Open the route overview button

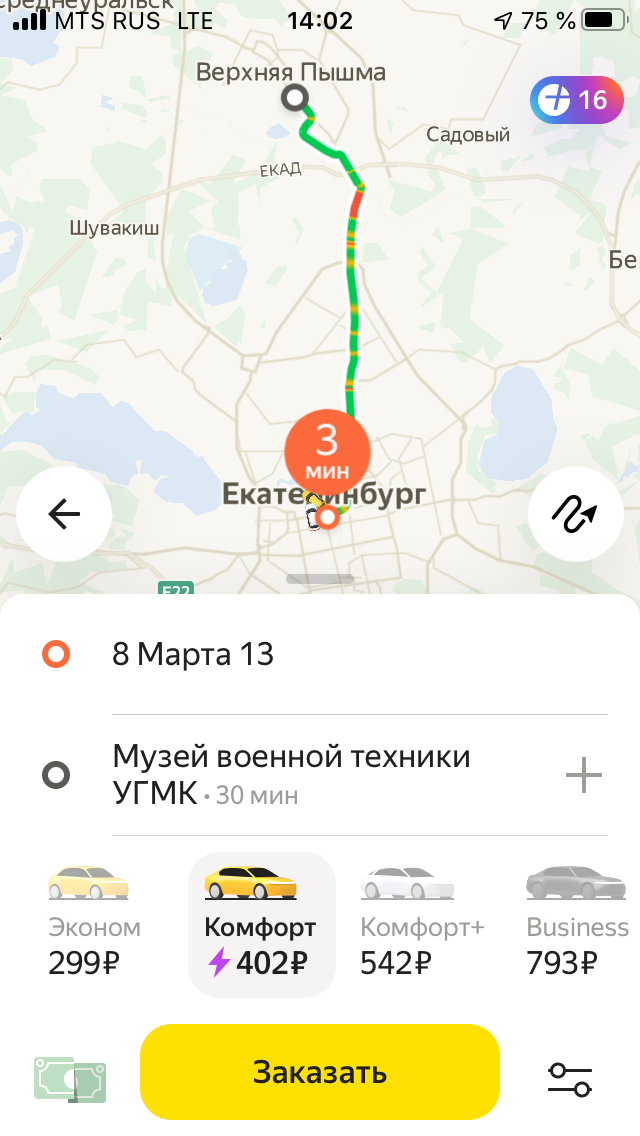point(575,514)
